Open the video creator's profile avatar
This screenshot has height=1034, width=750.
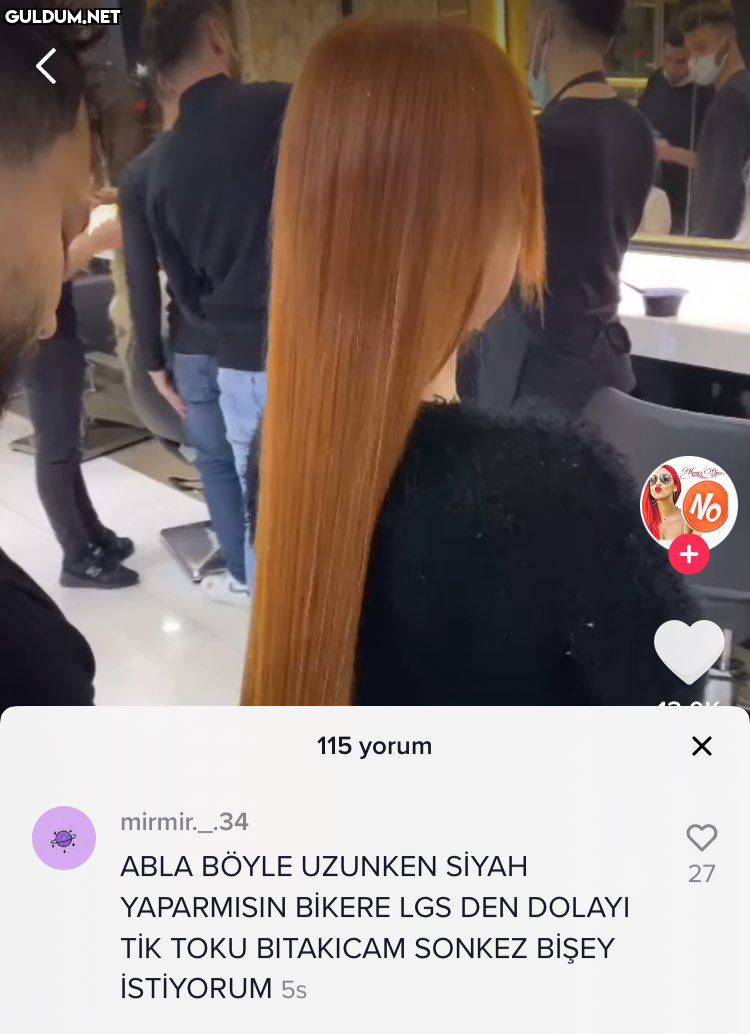click(689, 503)
